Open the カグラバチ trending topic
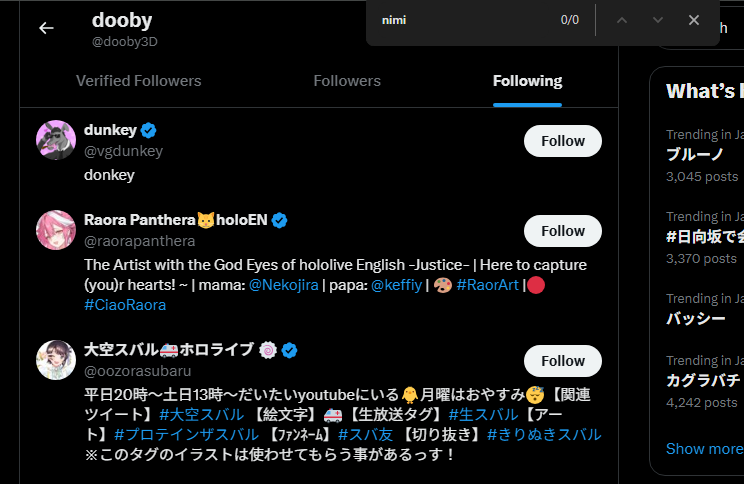Screen dimensions: 744x484 coord(704,380)
